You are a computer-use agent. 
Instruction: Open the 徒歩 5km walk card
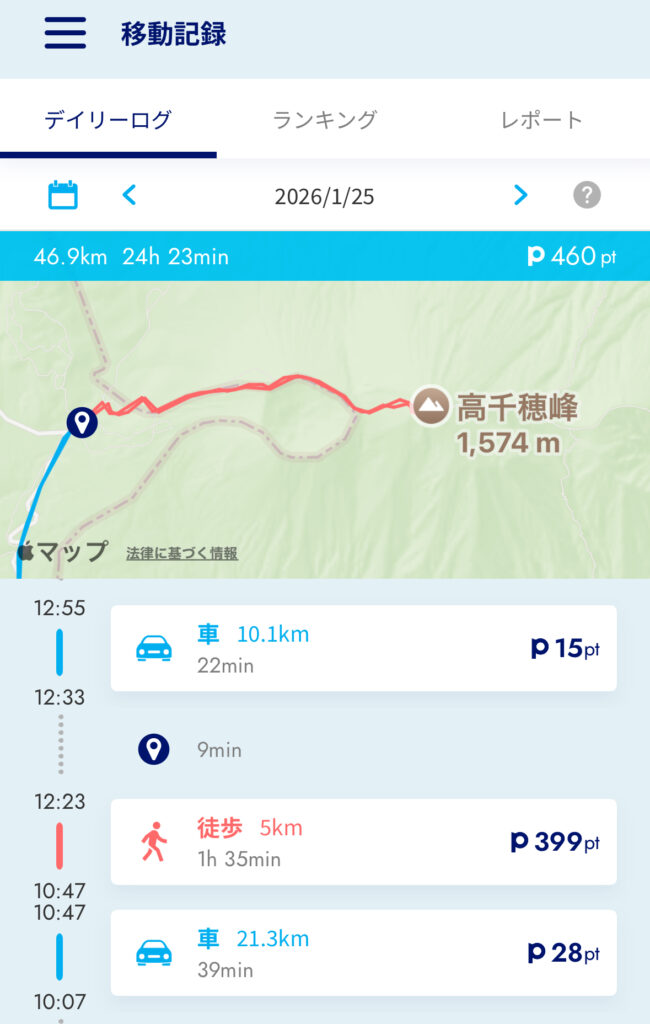(363, 842)
